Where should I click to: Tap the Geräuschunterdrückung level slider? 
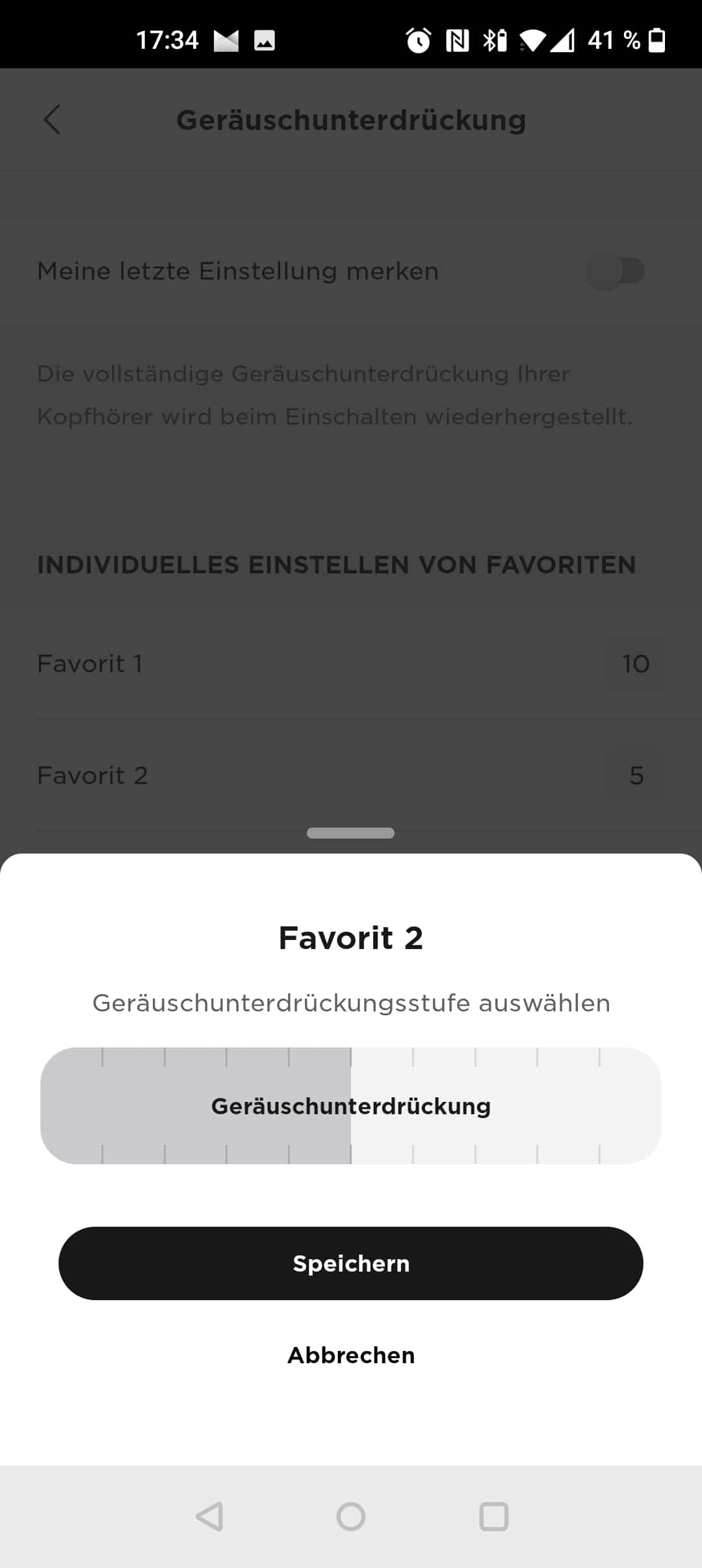(x=351, y=1105)
